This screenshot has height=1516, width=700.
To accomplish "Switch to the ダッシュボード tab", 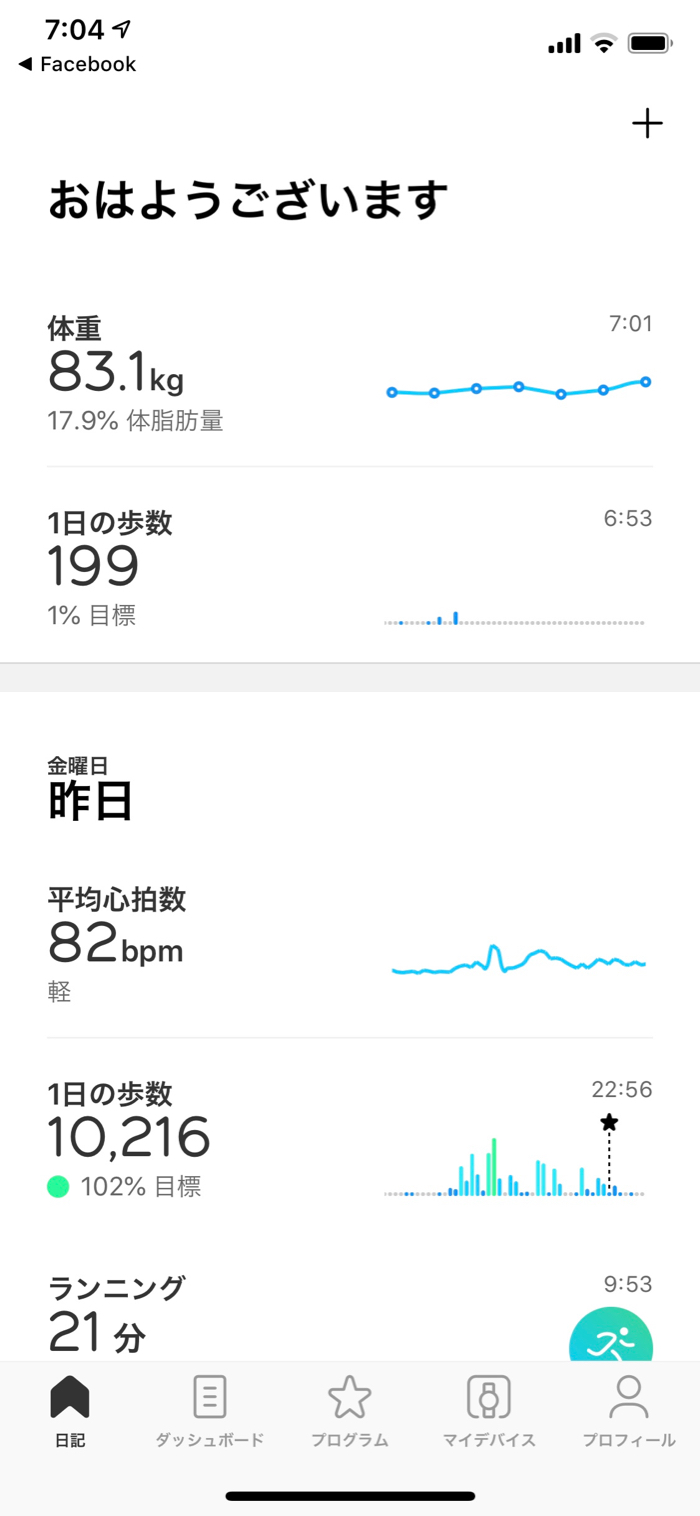I will click(x=209, y=1411).
